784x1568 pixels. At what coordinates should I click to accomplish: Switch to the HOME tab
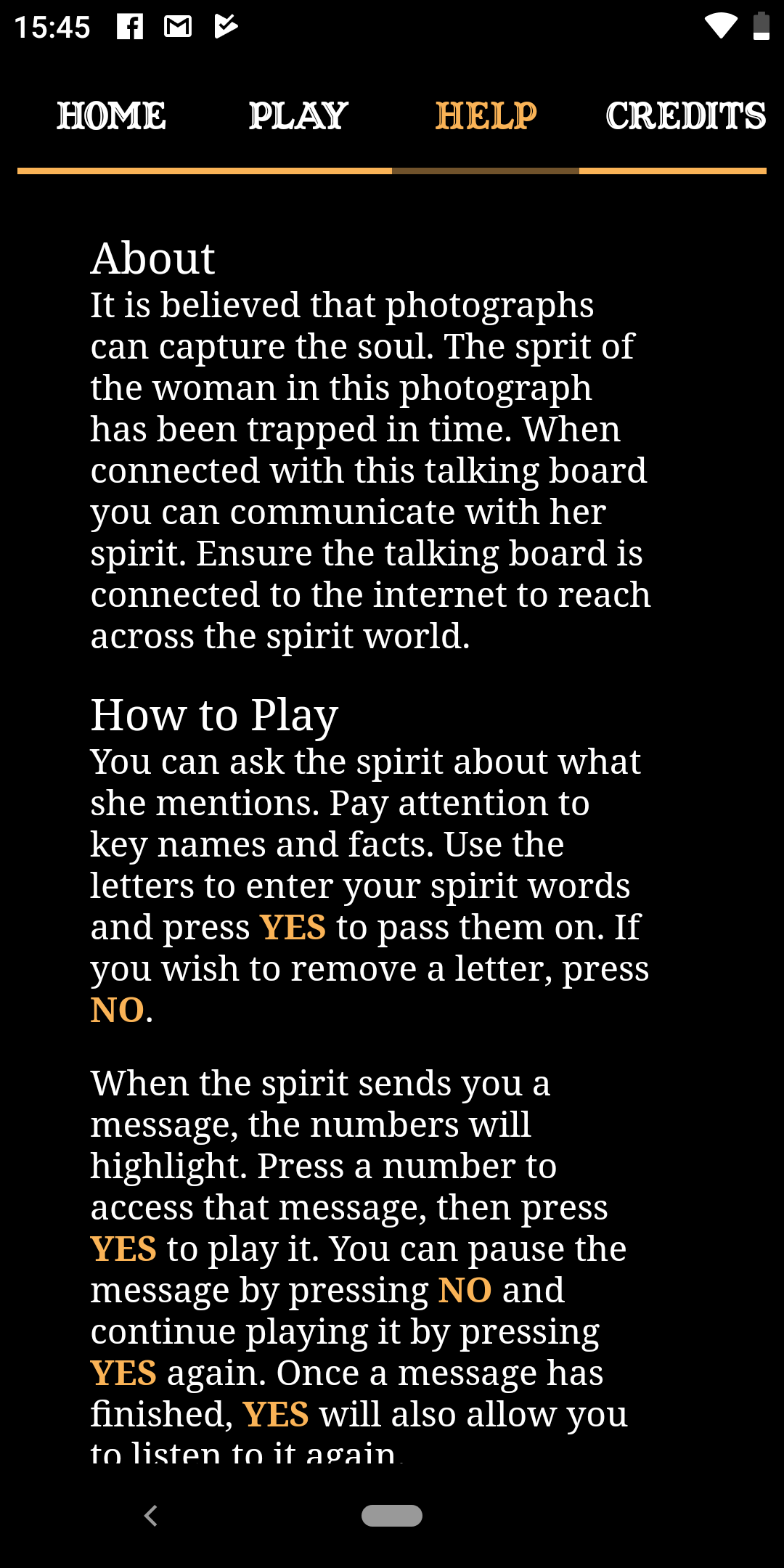pyautogui.click(x=111, y=116)
